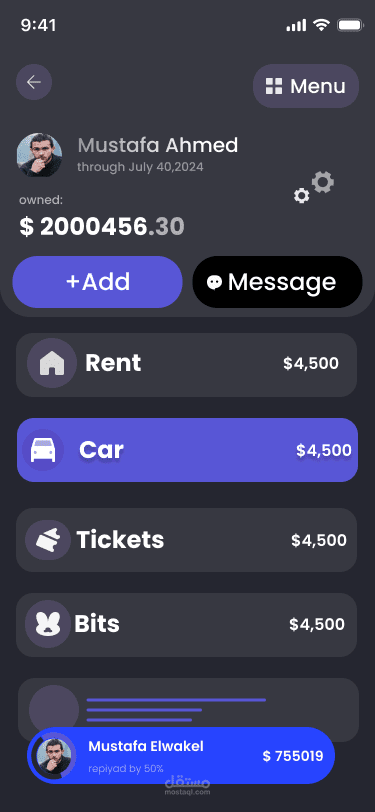The height and width of the screenshot is (812, 375).
Task: Open settings via the gears icon
Action: point(314,187)
